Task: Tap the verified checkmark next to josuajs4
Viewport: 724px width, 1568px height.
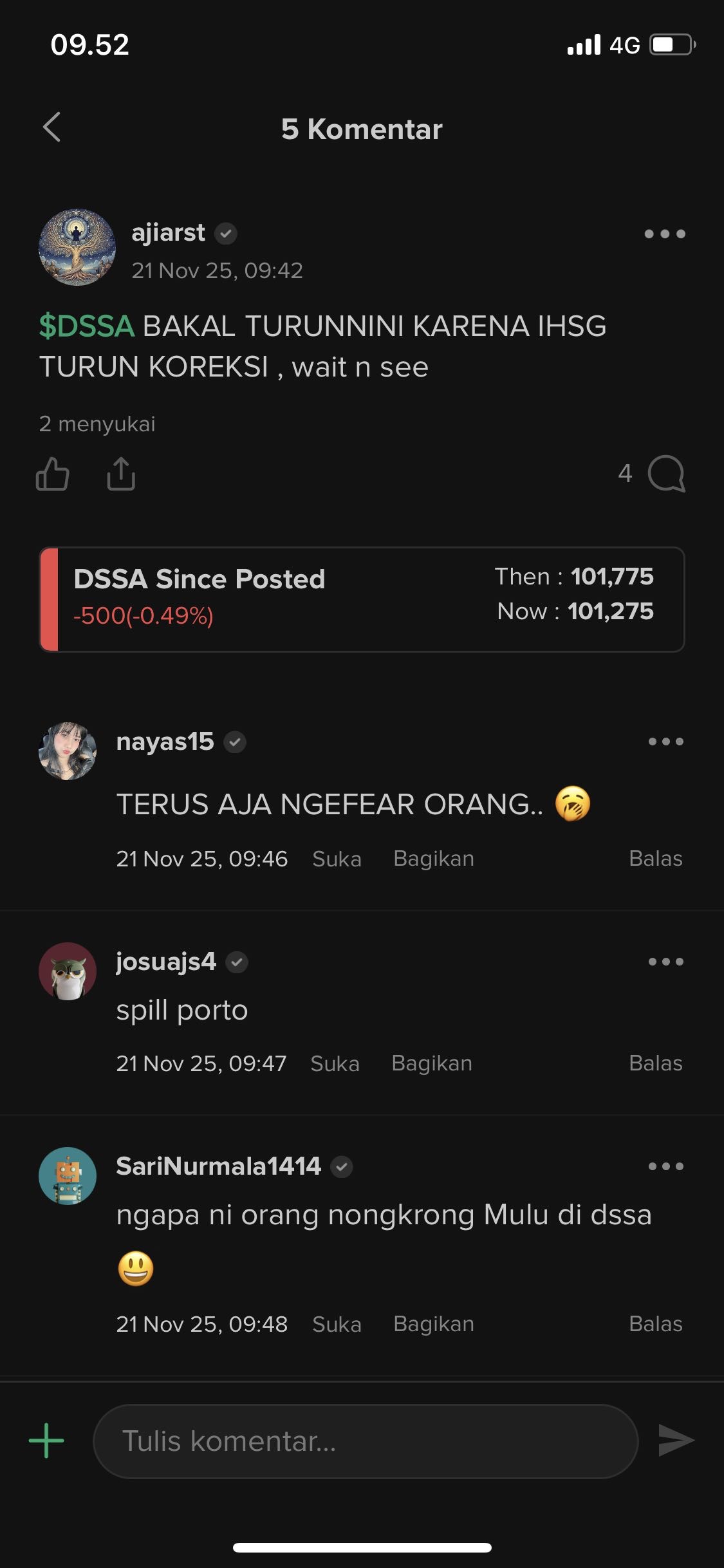Action: coord(237,962)
